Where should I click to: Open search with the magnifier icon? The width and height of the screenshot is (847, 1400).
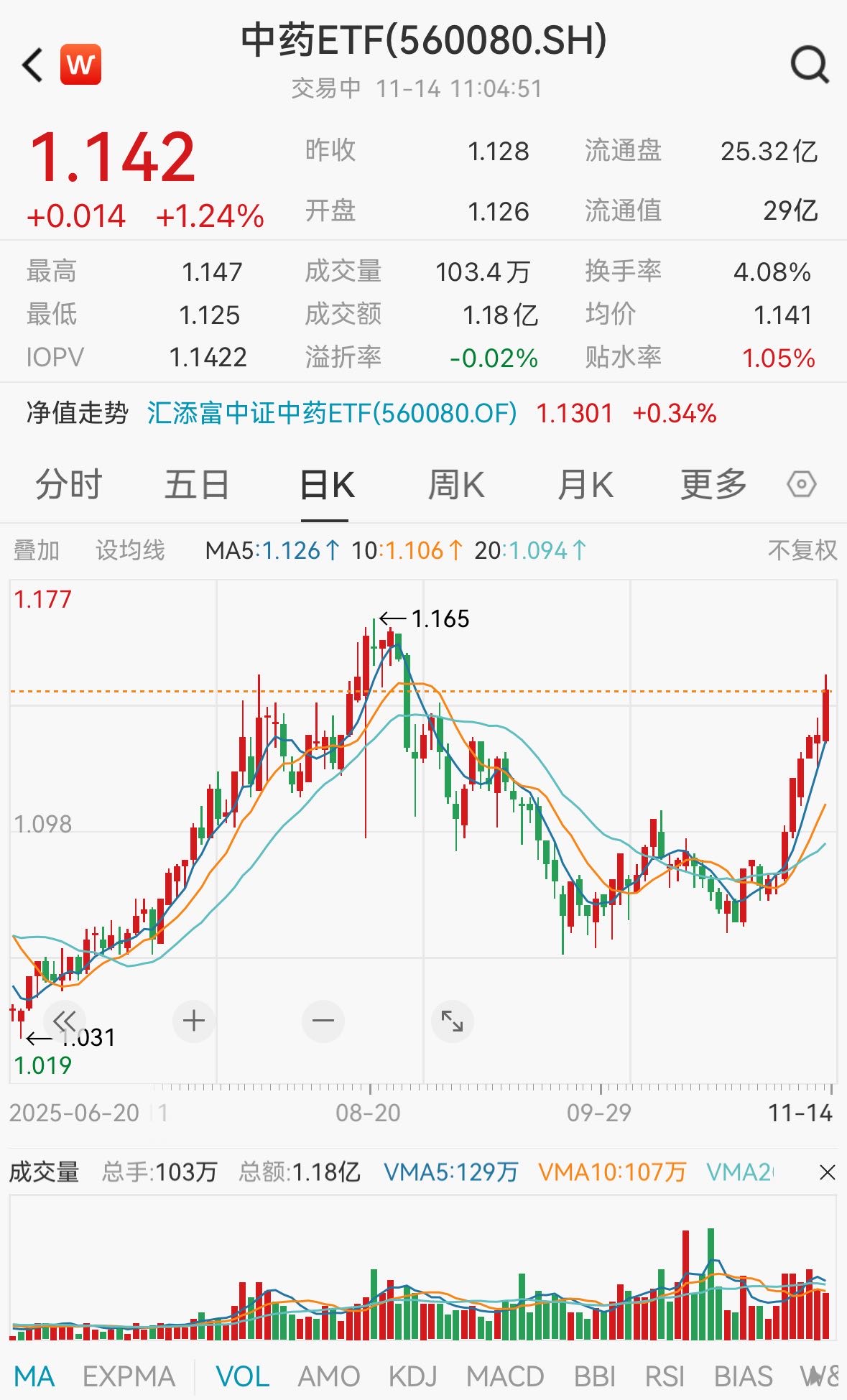tap(811, 66)
